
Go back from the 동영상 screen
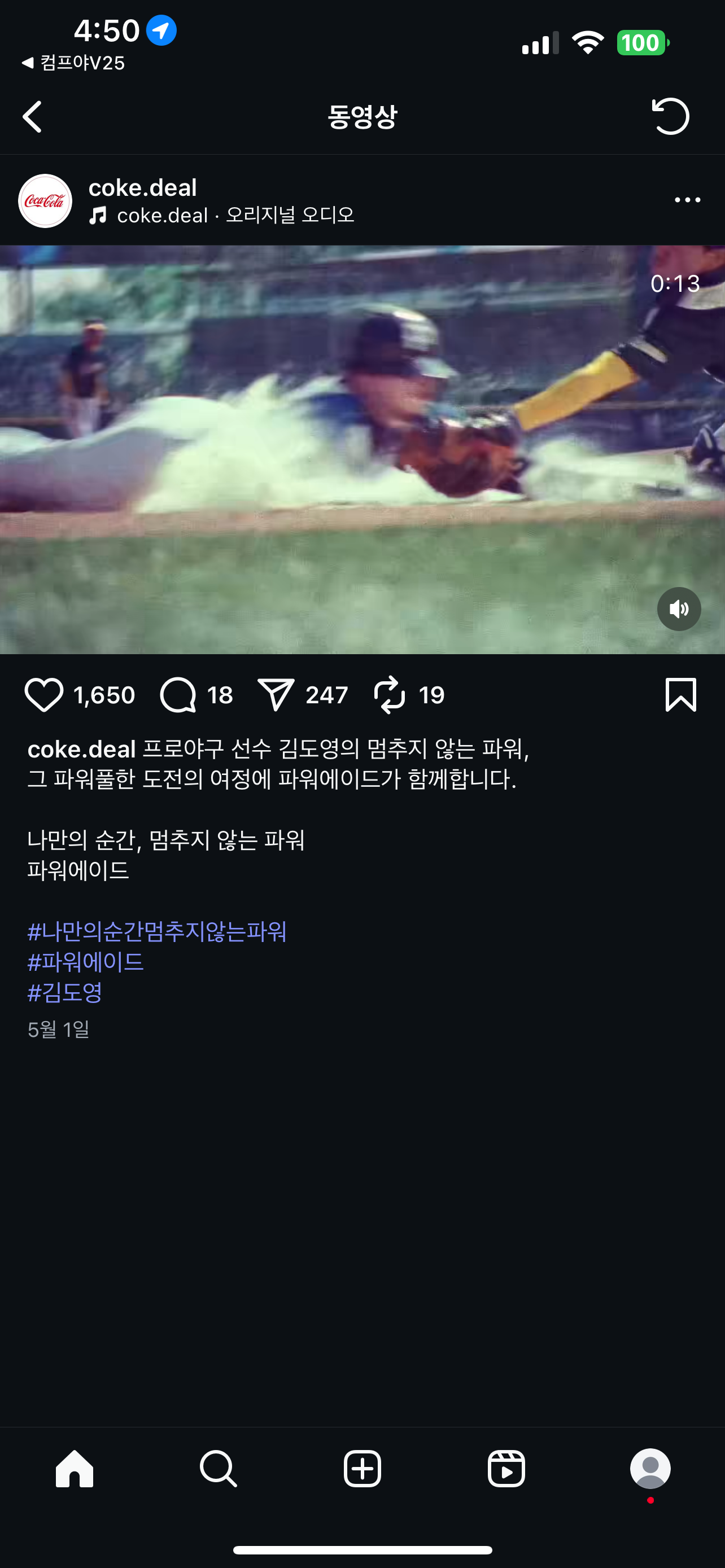click(x=33, y=116)
